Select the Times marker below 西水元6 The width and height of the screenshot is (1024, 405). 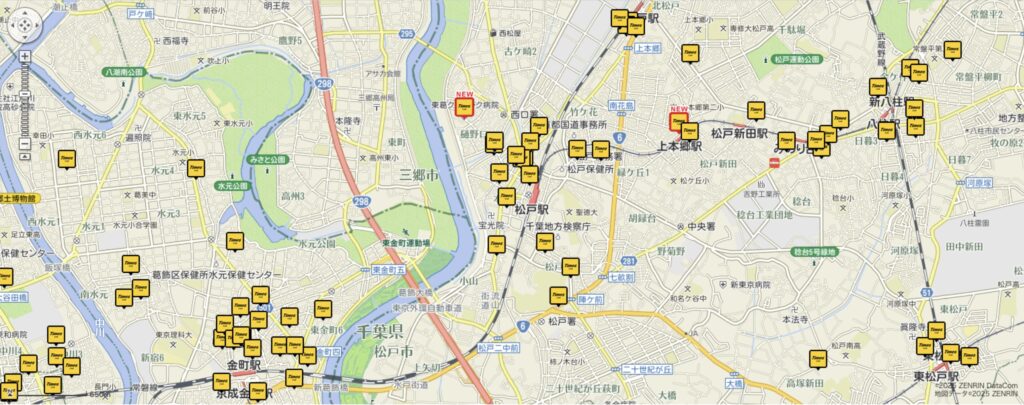click(x=69, y=158)
